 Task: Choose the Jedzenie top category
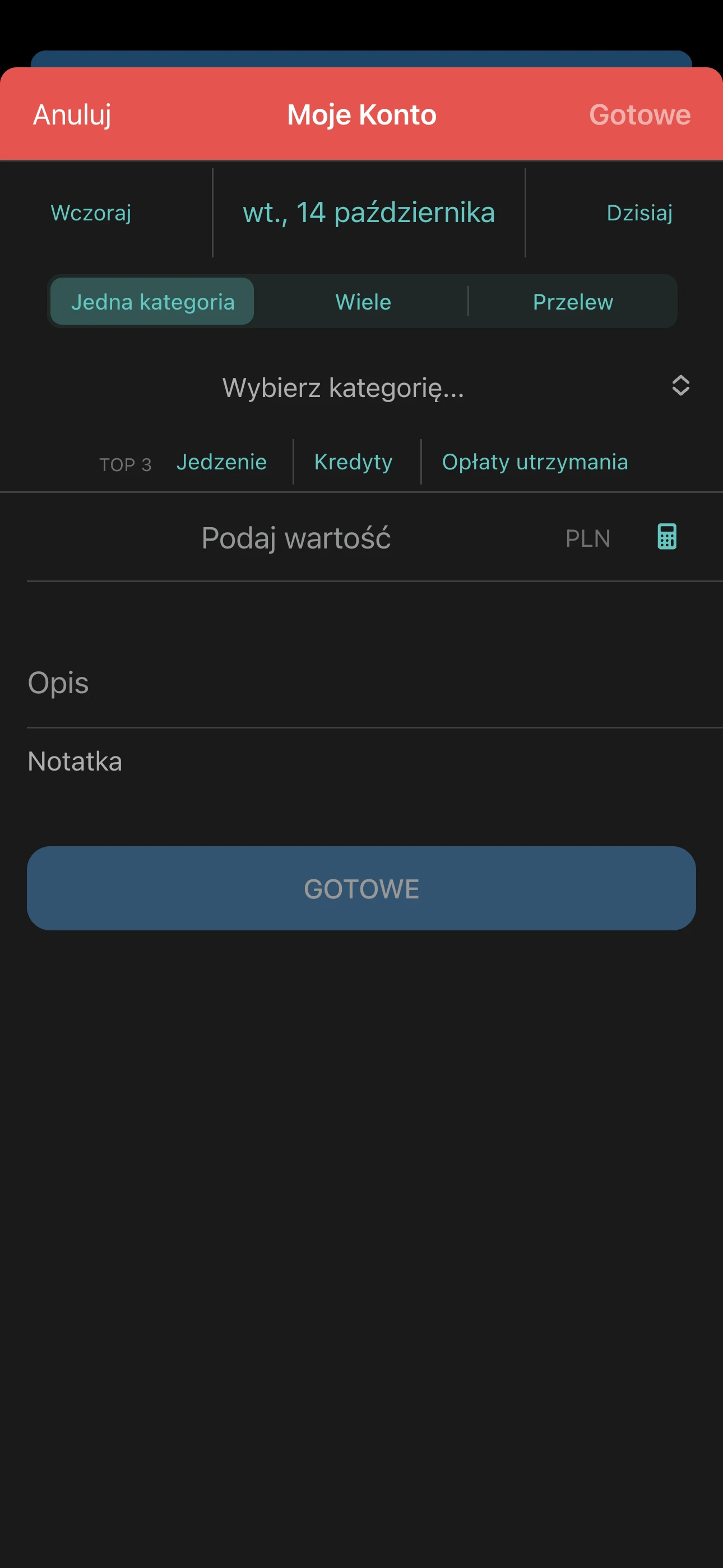[221, 462]
